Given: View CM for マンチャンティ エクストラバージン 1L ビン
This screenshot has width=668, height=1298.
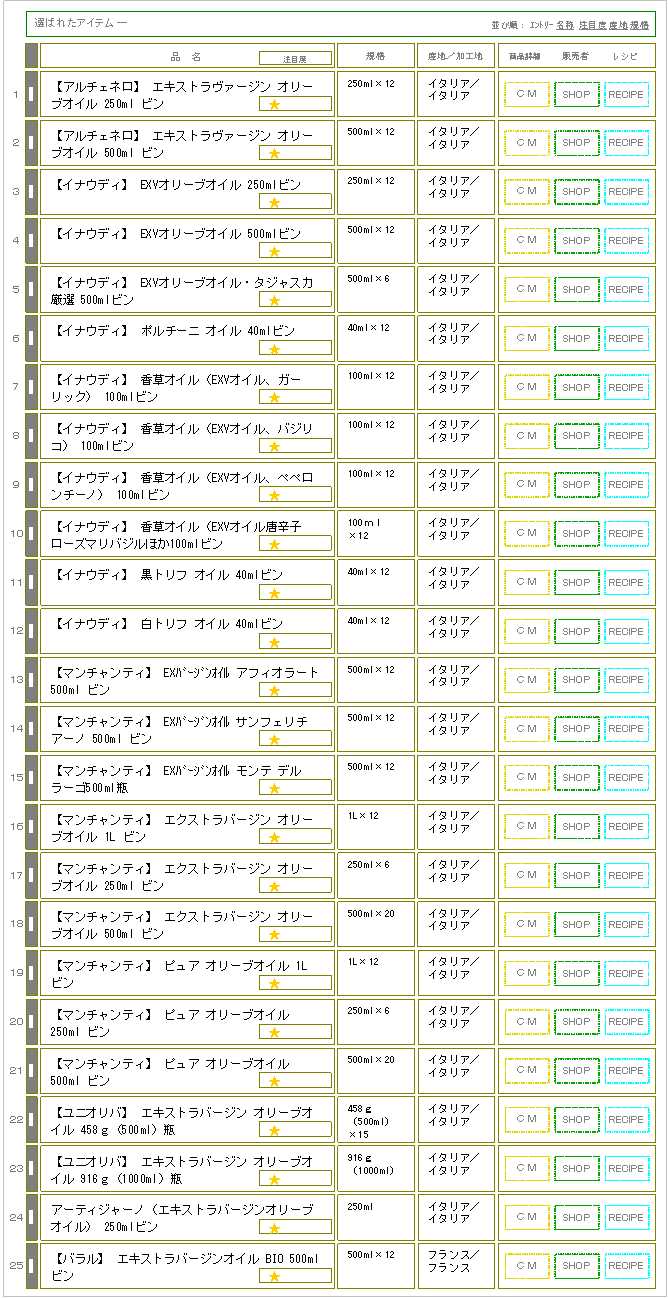Looking at the screenshot, I should pyautogui.click(x=526, y=827).
